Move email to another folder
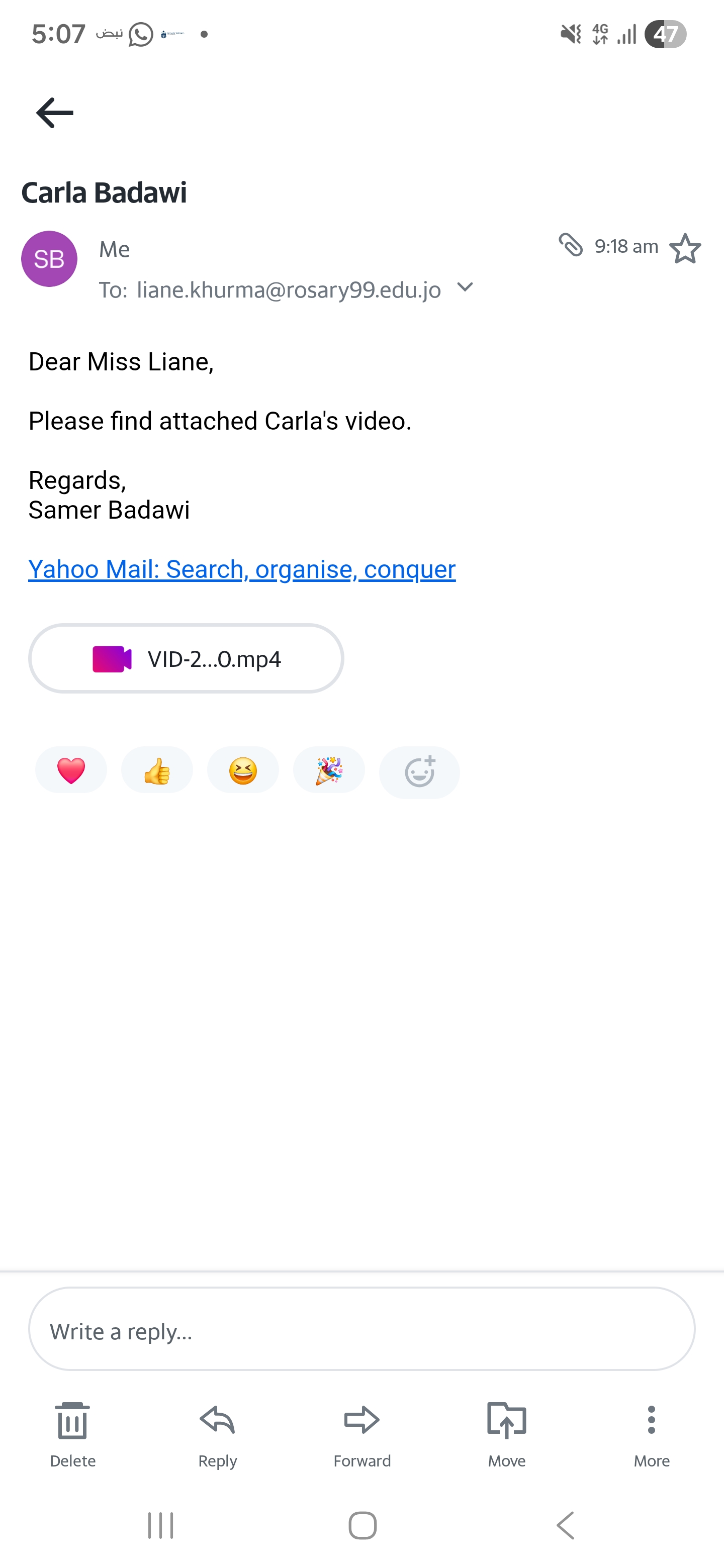The image size is (724, 1568). coord(507,1433)
